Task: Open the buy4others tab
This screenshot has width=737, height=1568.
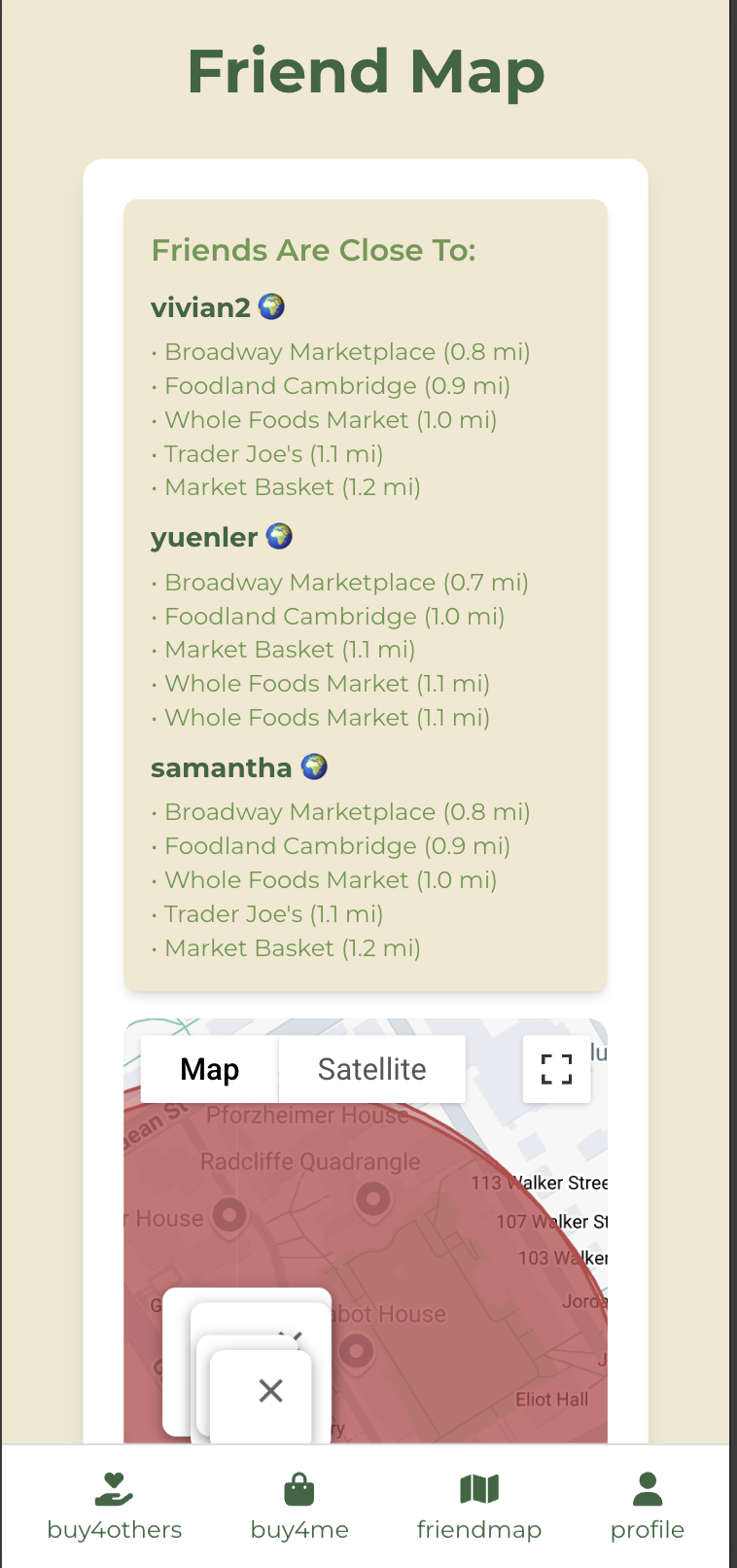Action: coord(115,1507)
